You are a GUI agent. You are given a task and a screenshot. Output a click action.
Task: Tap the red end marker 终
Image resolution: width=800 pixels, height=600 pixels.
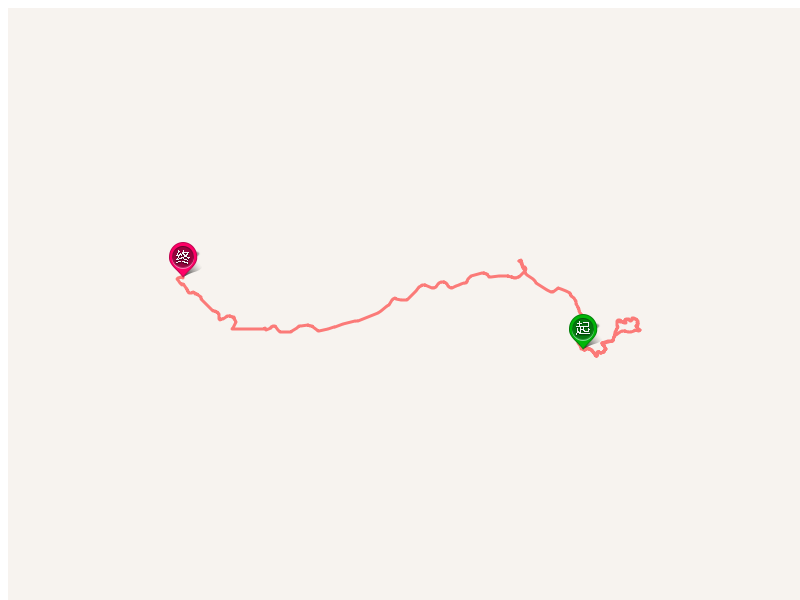click(x=183, y=257)
